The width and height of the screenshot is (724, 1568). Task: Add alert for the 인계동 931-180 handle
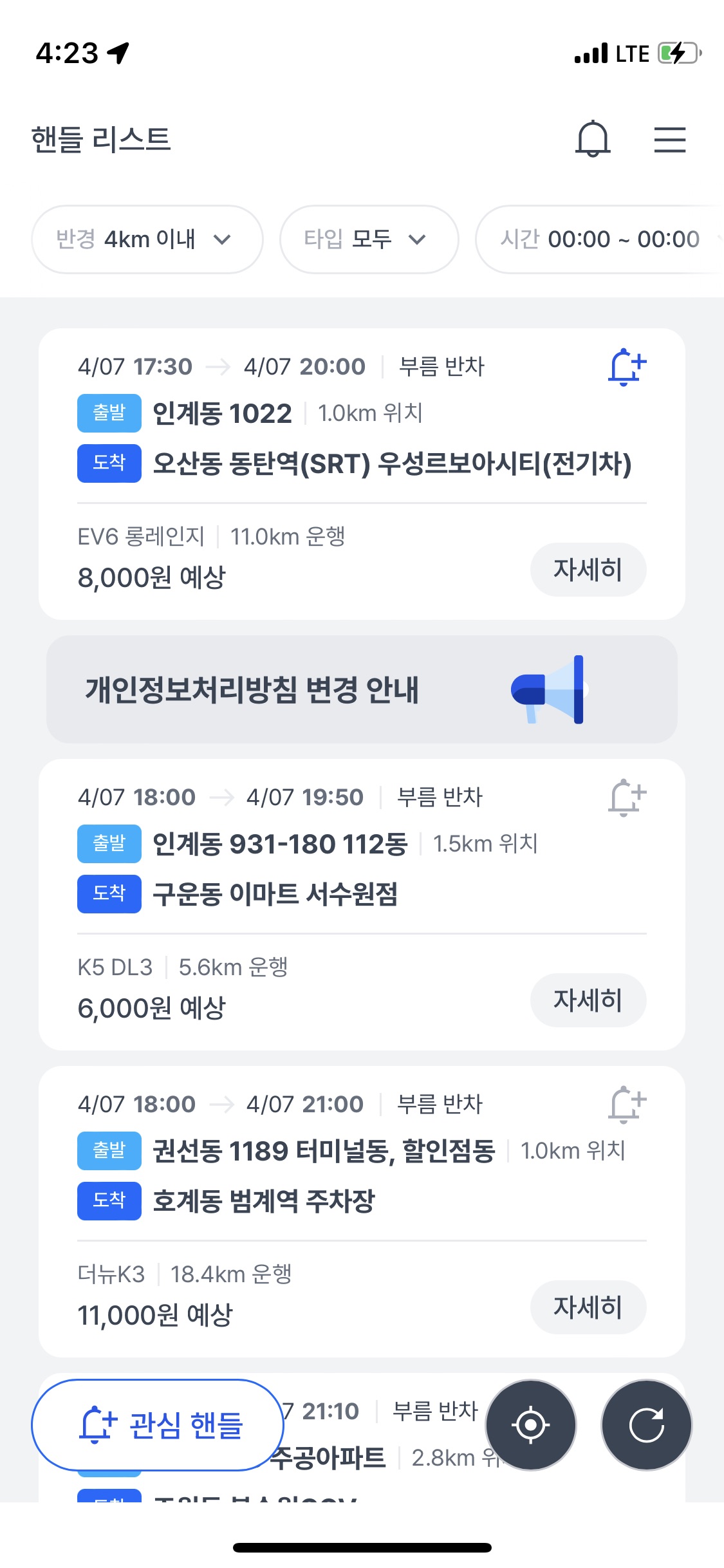(627, 798)
